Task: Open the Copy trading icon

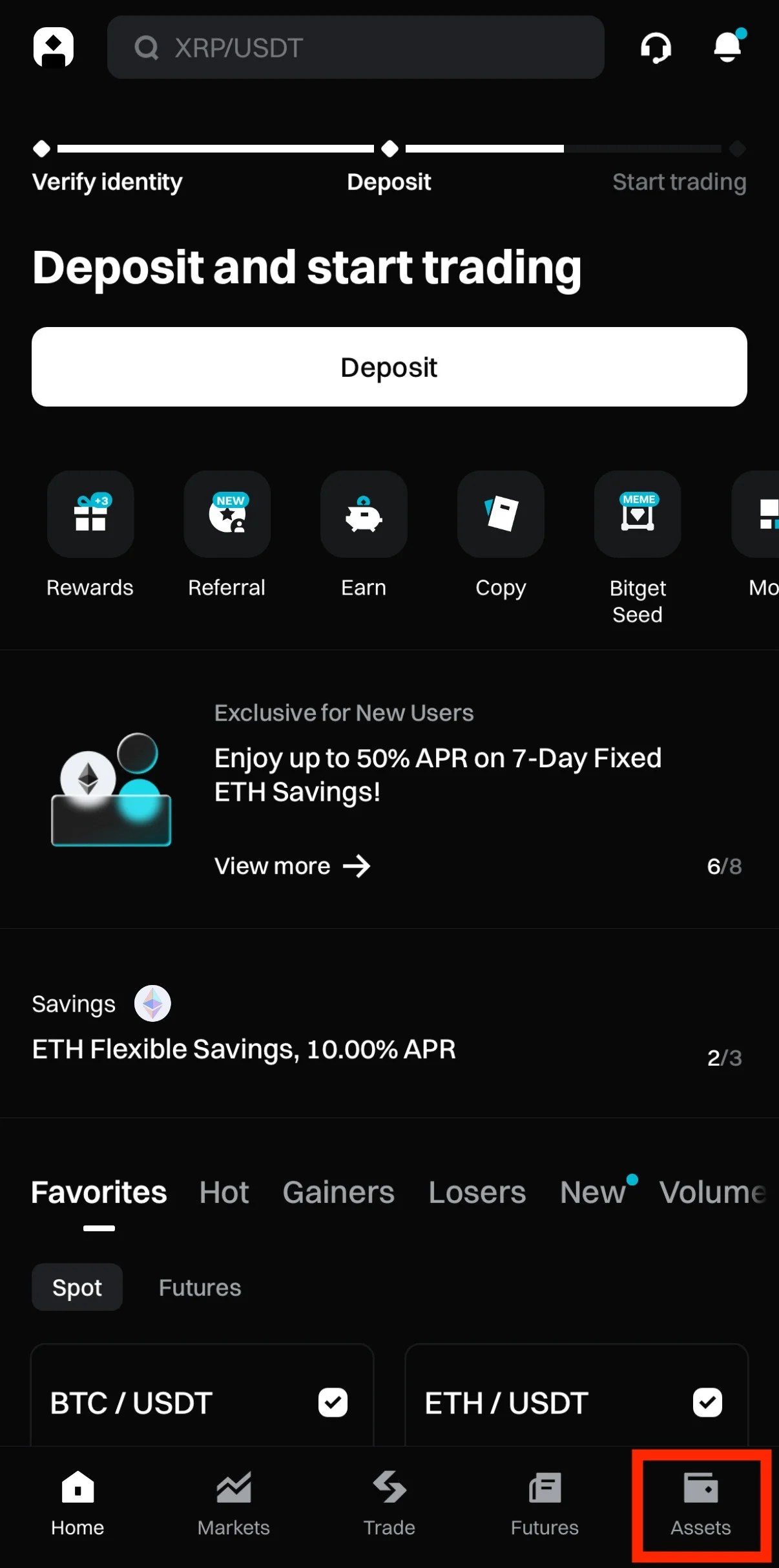Action: point(501,514)
